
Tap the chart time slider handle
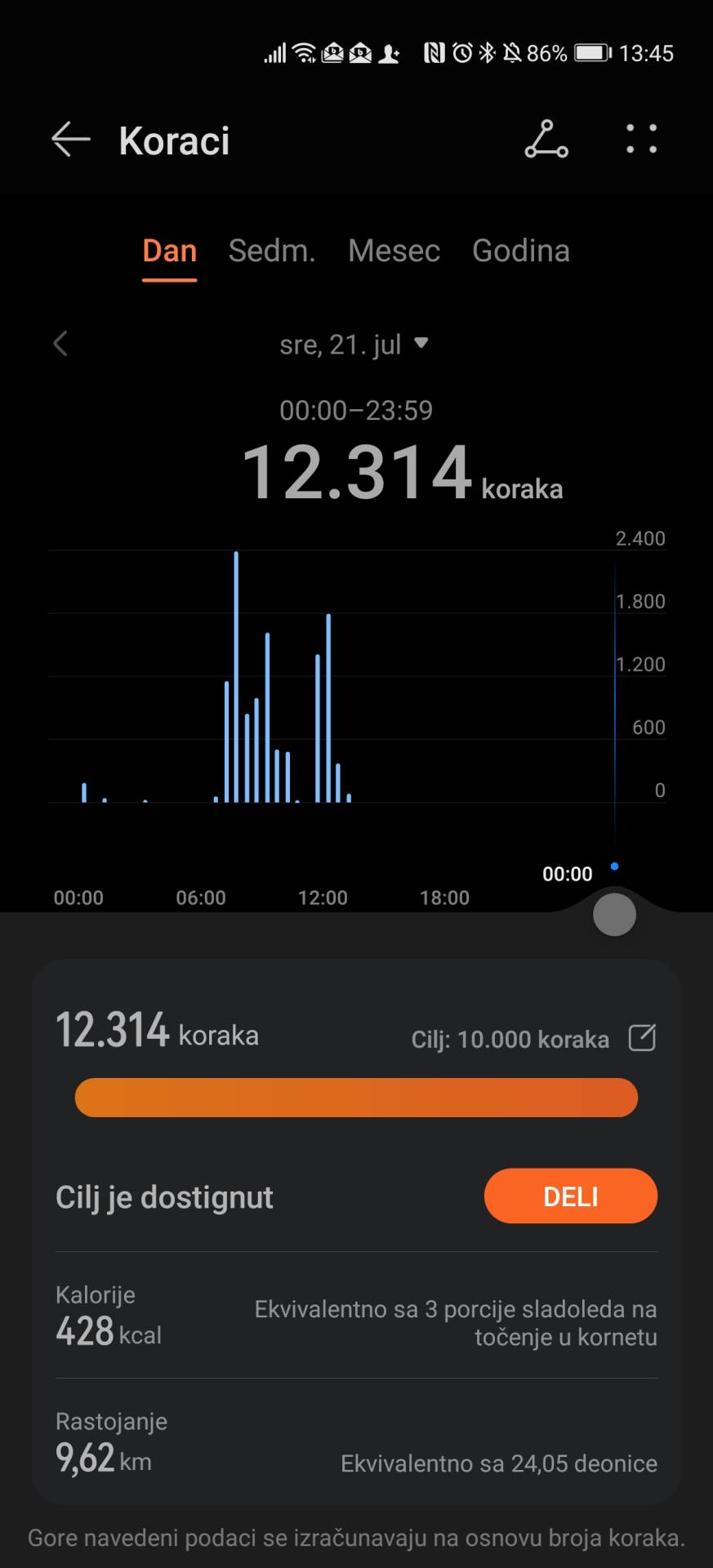[614, 915]
